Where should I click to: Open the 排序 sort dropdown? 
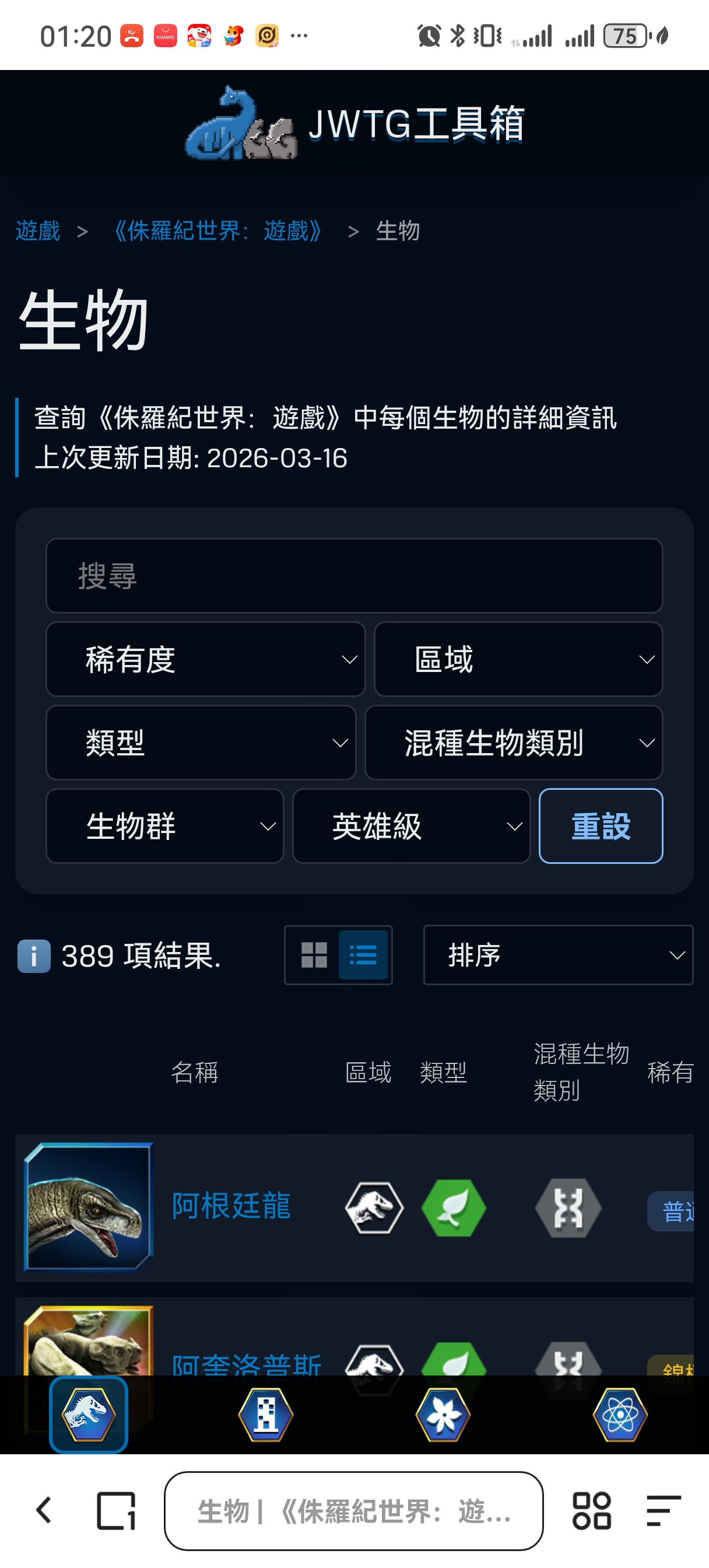558,955
